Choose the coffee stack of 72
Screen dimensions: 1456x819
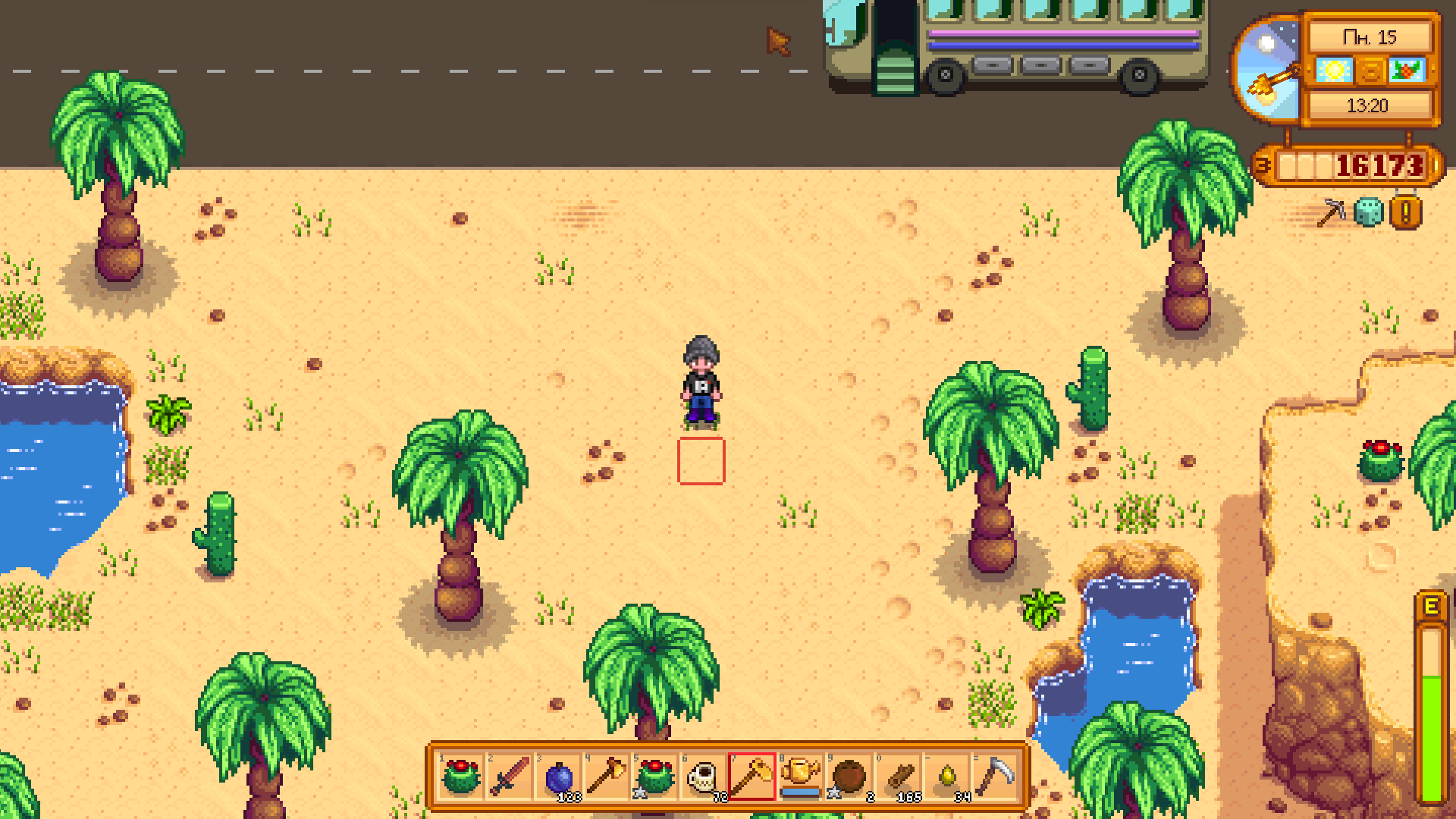tap(704, 777)
